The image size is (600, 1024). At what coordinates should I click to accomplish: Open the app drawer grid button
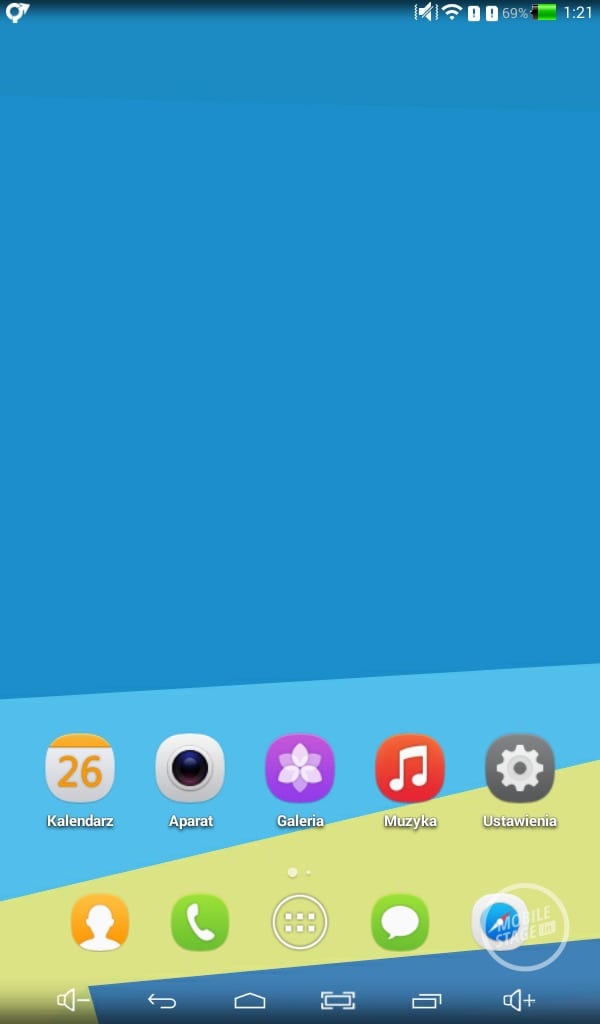click(300, 922)
